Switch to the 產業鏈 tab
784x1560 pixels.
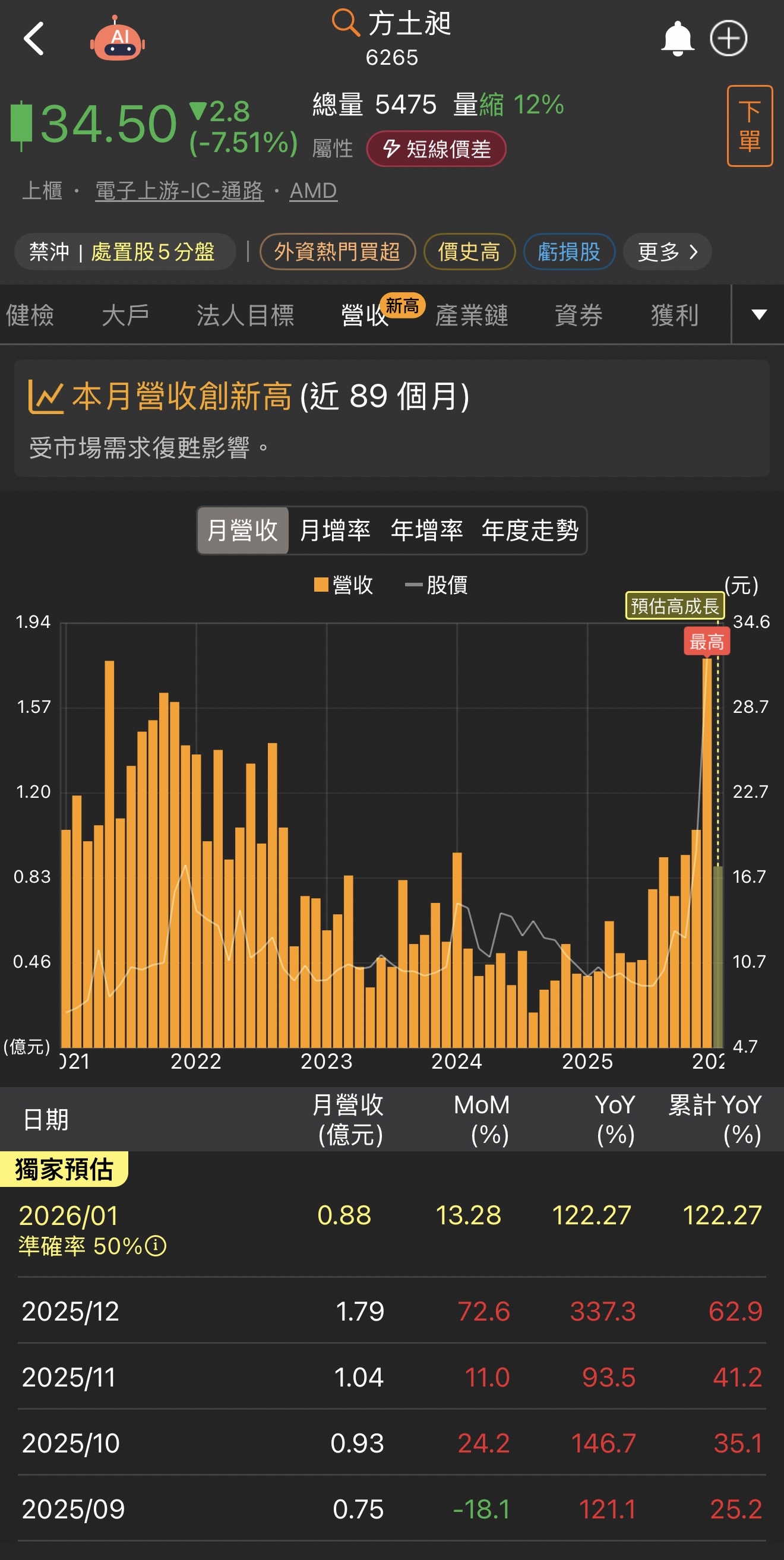(x=472, y=315)
